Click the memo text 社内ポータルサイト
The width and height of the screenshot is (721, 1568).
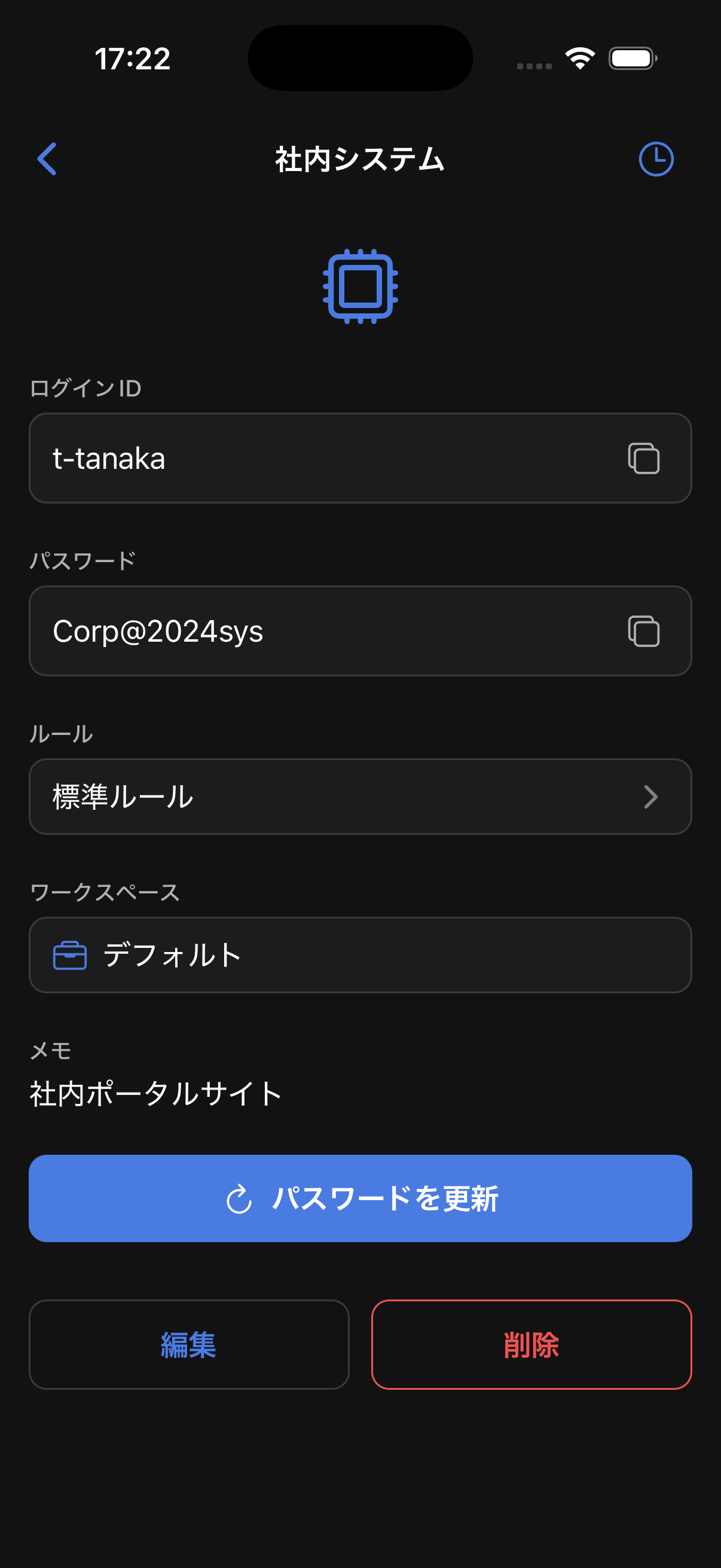coord(155,1093)
